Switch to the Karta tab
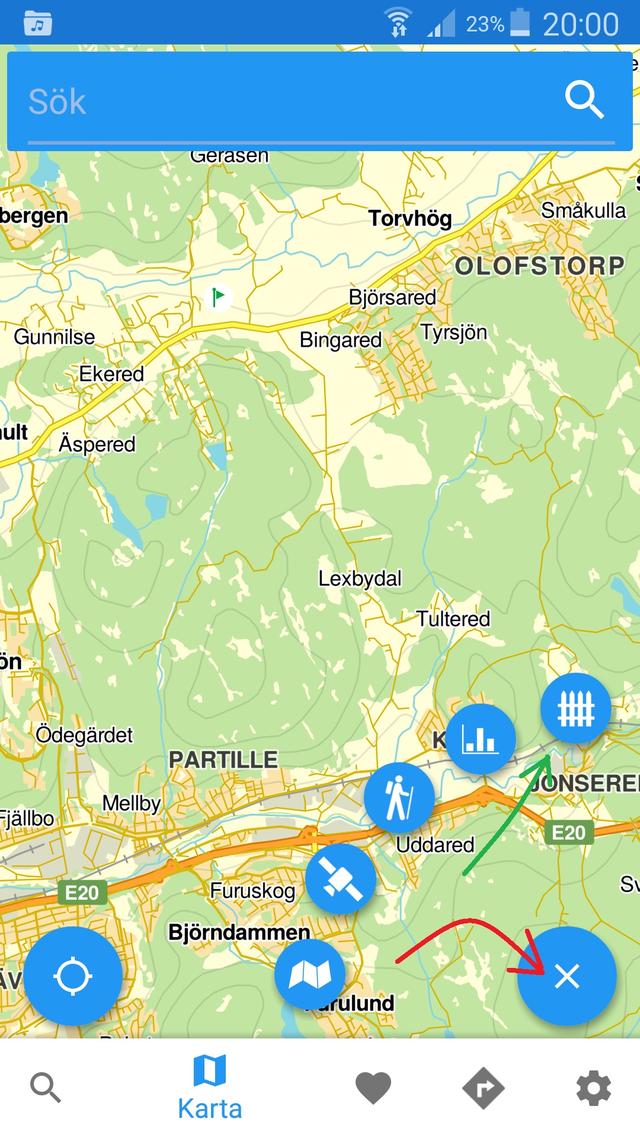The height and width of the screenshot is (1138, 640). tap(210, 1088)
